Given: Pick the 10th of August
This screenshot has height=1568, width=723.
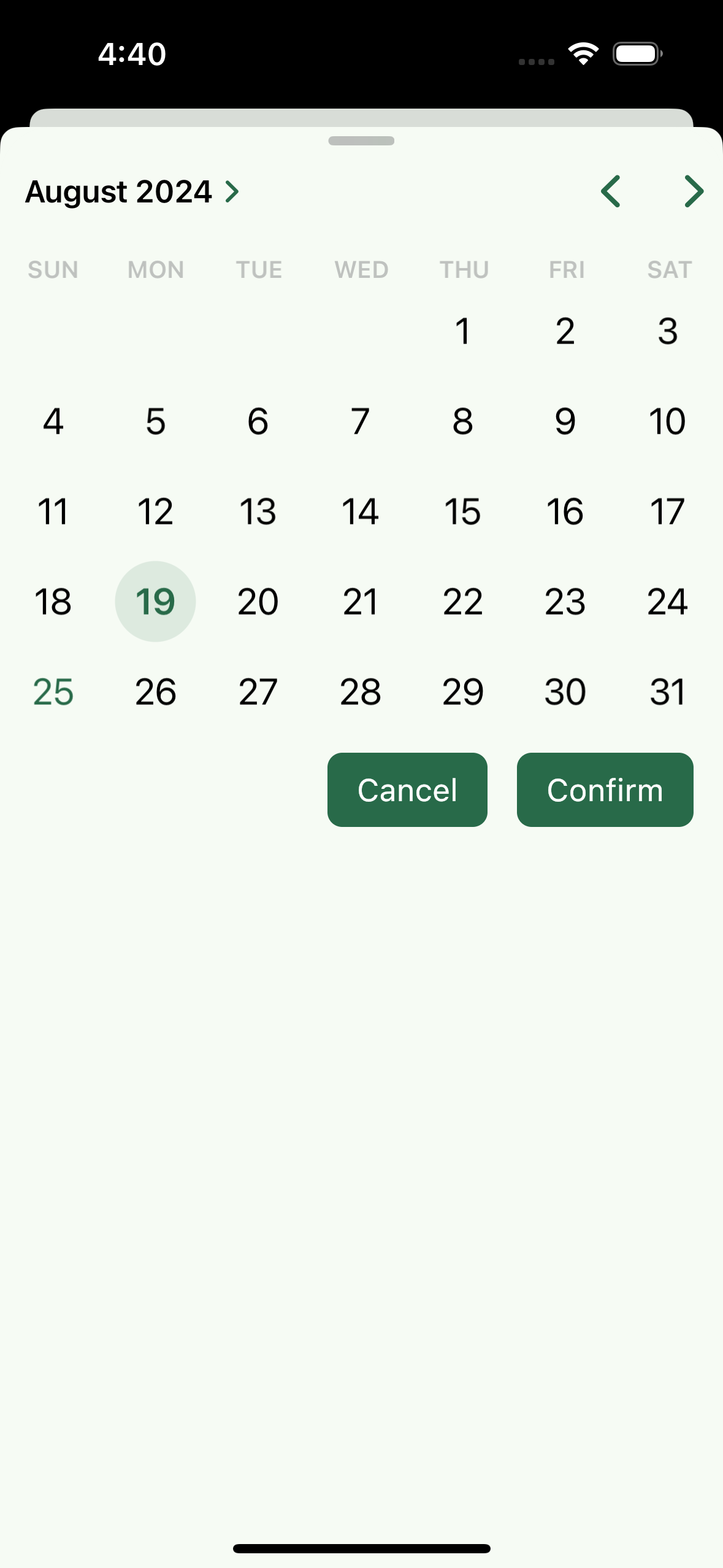Looking at the screenshot, I should [667, 421].
